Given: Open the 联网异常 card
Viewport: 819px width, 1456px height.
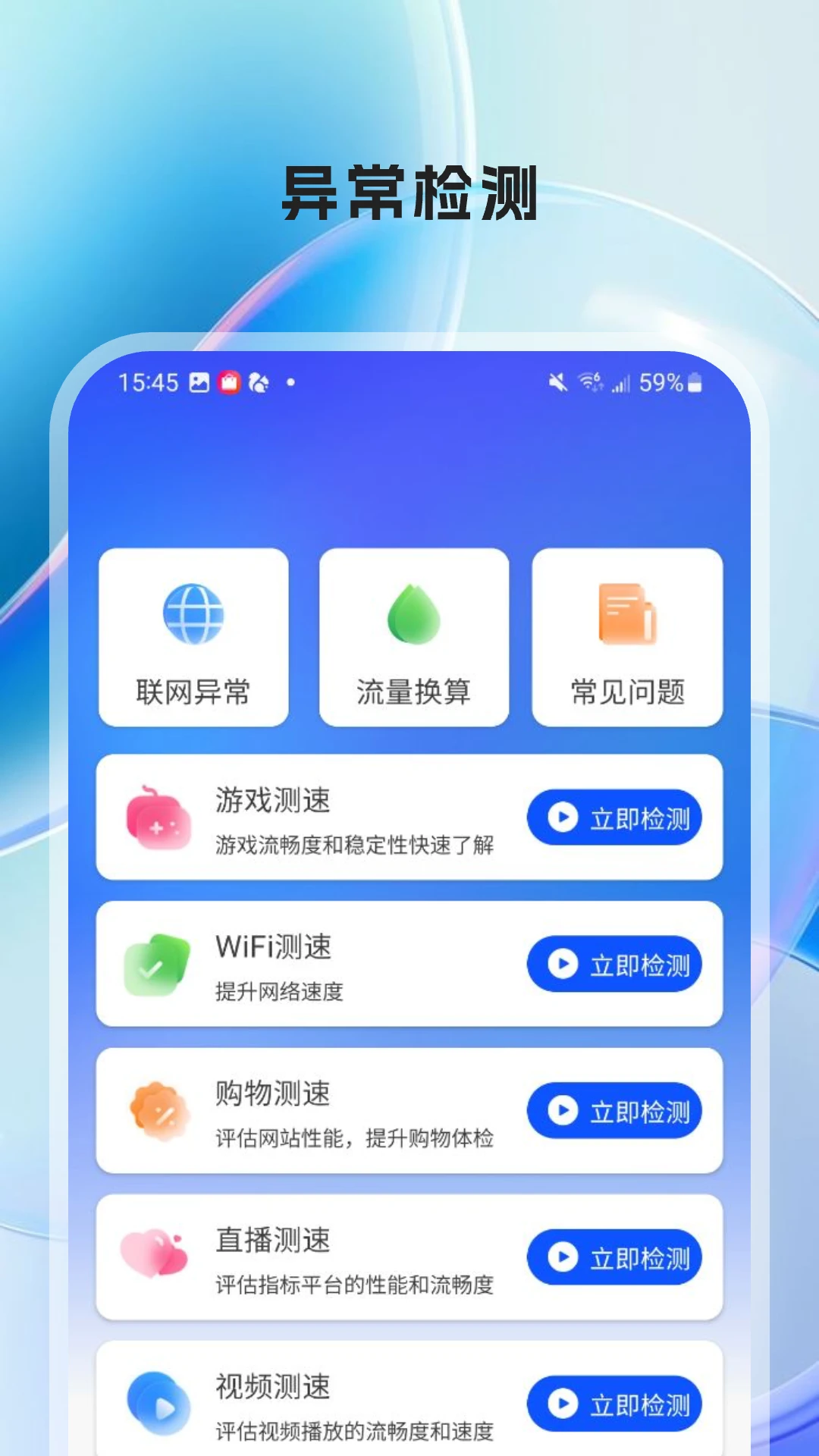Looking at the screenshot, I should (193, 635).
